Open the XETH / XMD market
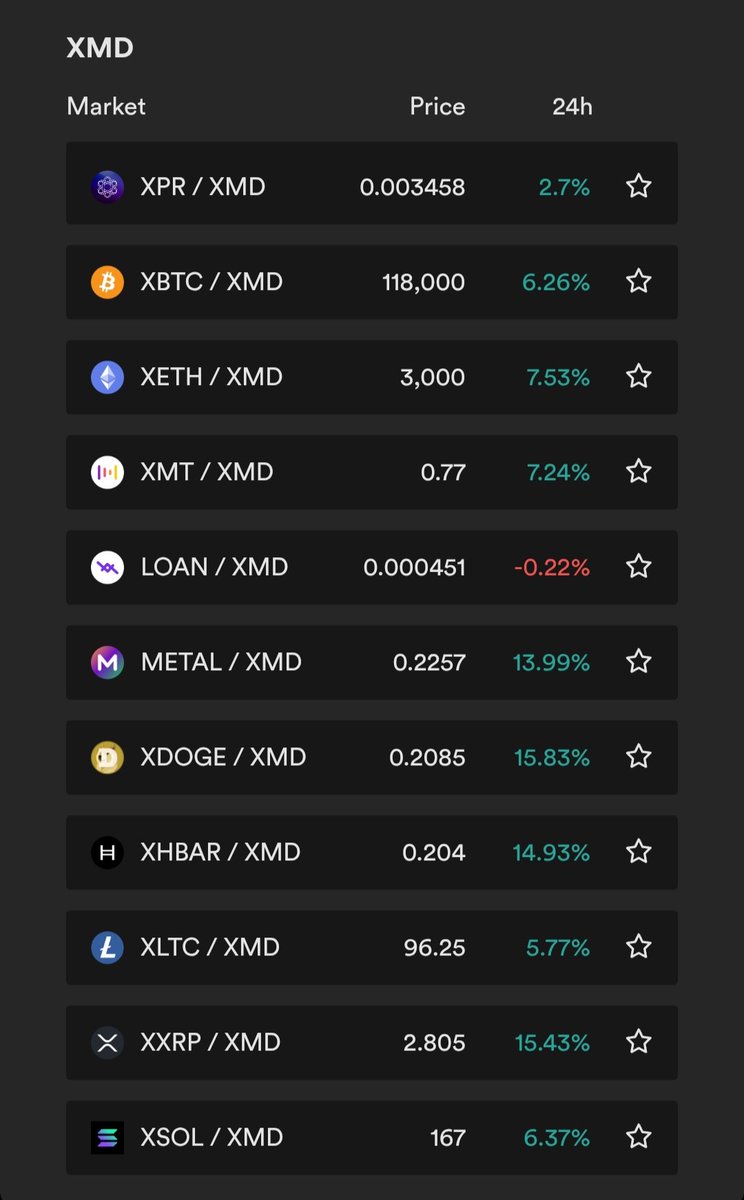The width and height of the screenshot is (744, 1200). tap(372, 377)
